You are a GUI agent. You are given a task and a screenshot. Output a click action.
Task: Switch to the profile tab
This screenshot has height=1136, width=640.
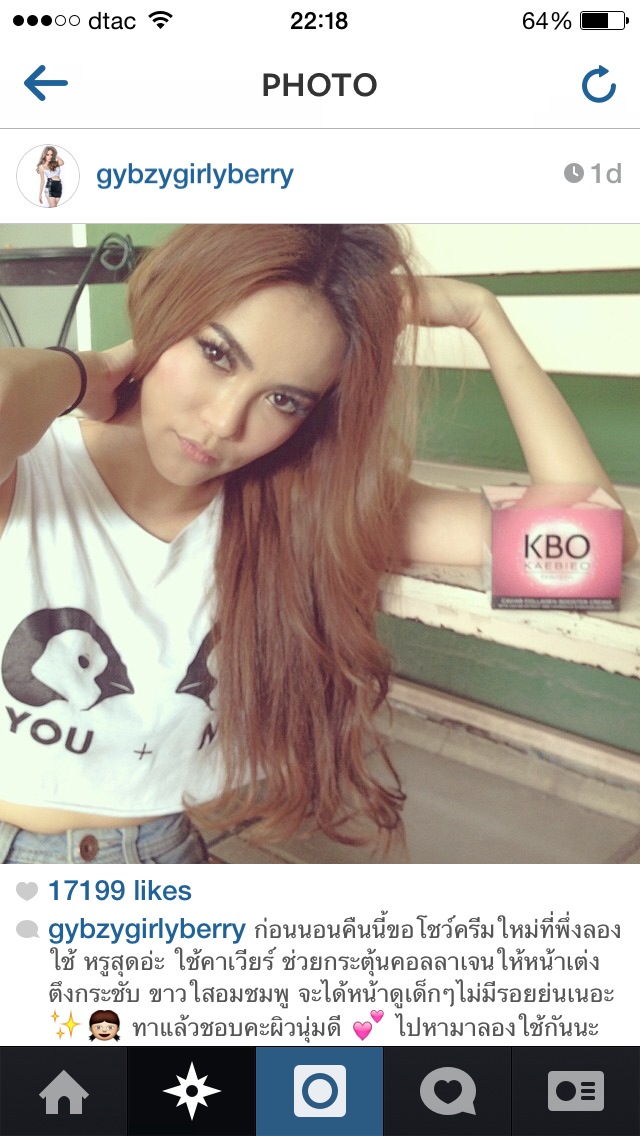[x=576, y=1092]
